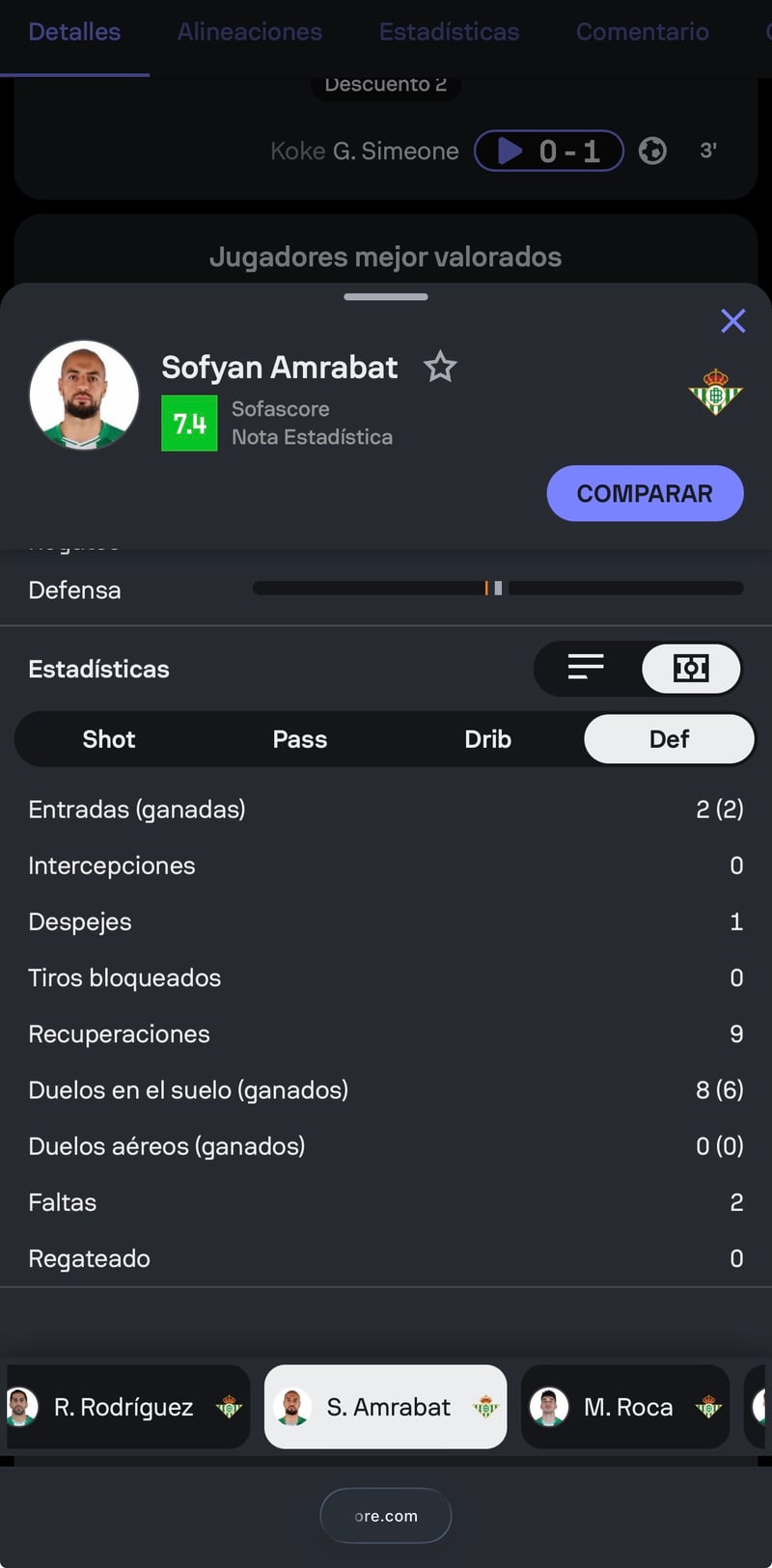
Task: Select the Def statistics tab
Action: 669,739
